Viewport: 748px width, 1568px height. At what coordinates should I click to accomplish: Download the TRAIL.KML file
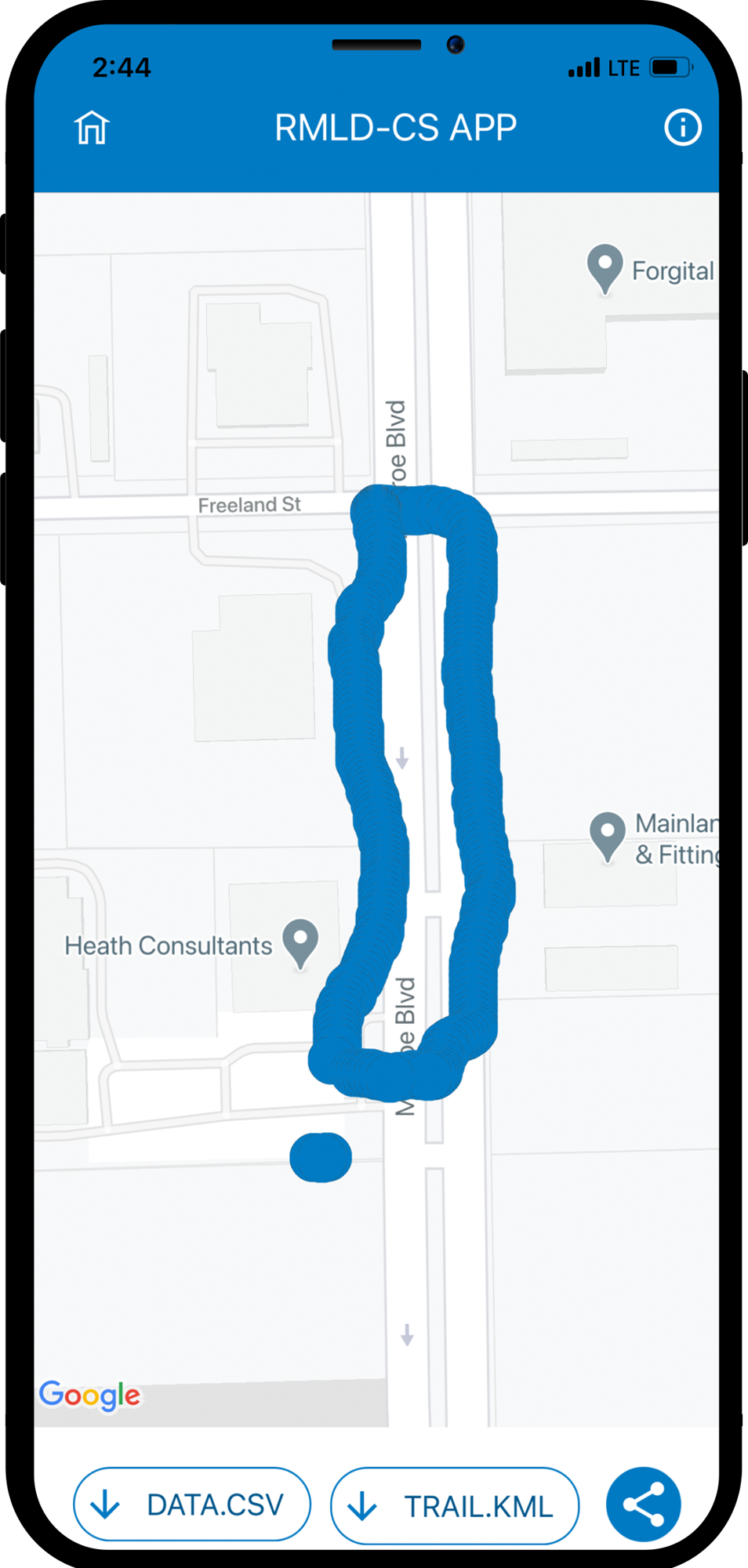[455, 1506]
